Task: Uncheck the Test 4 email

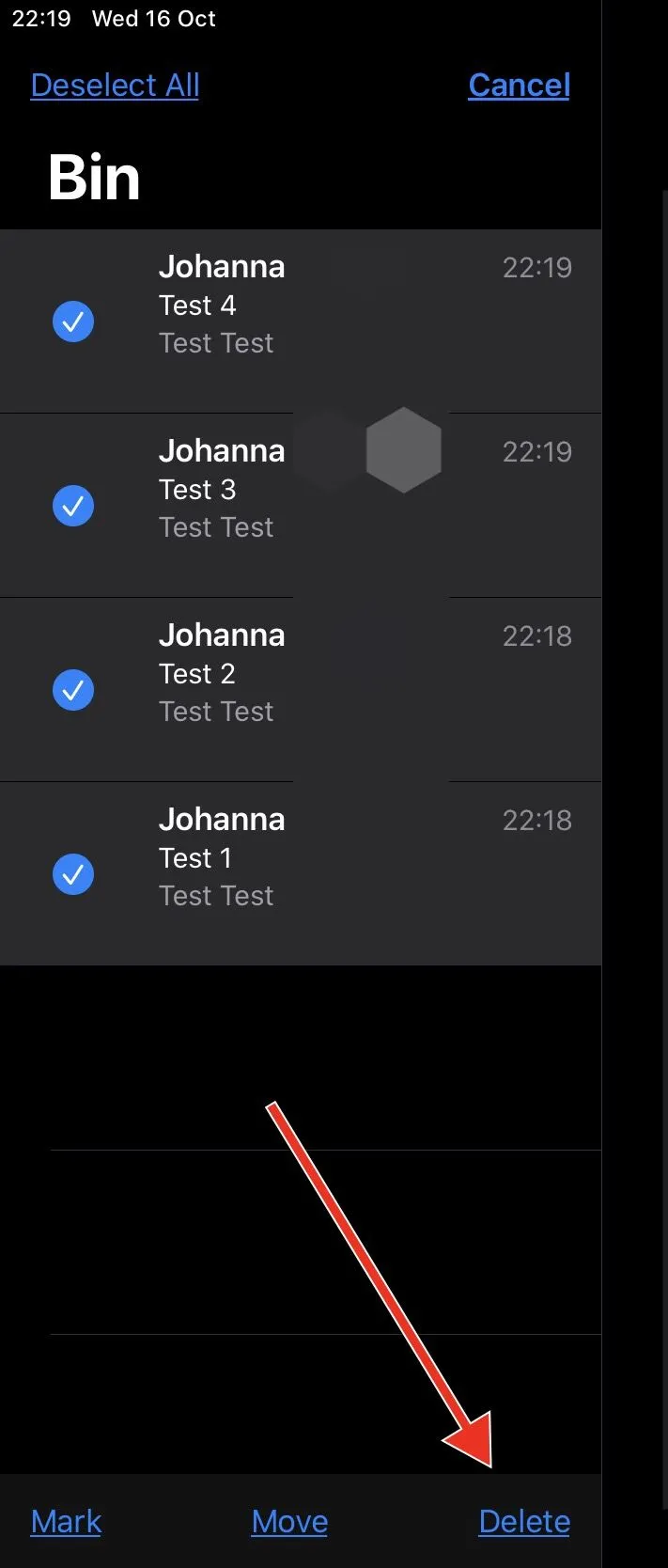Action: pyautogui.click(x=73, y=321)
